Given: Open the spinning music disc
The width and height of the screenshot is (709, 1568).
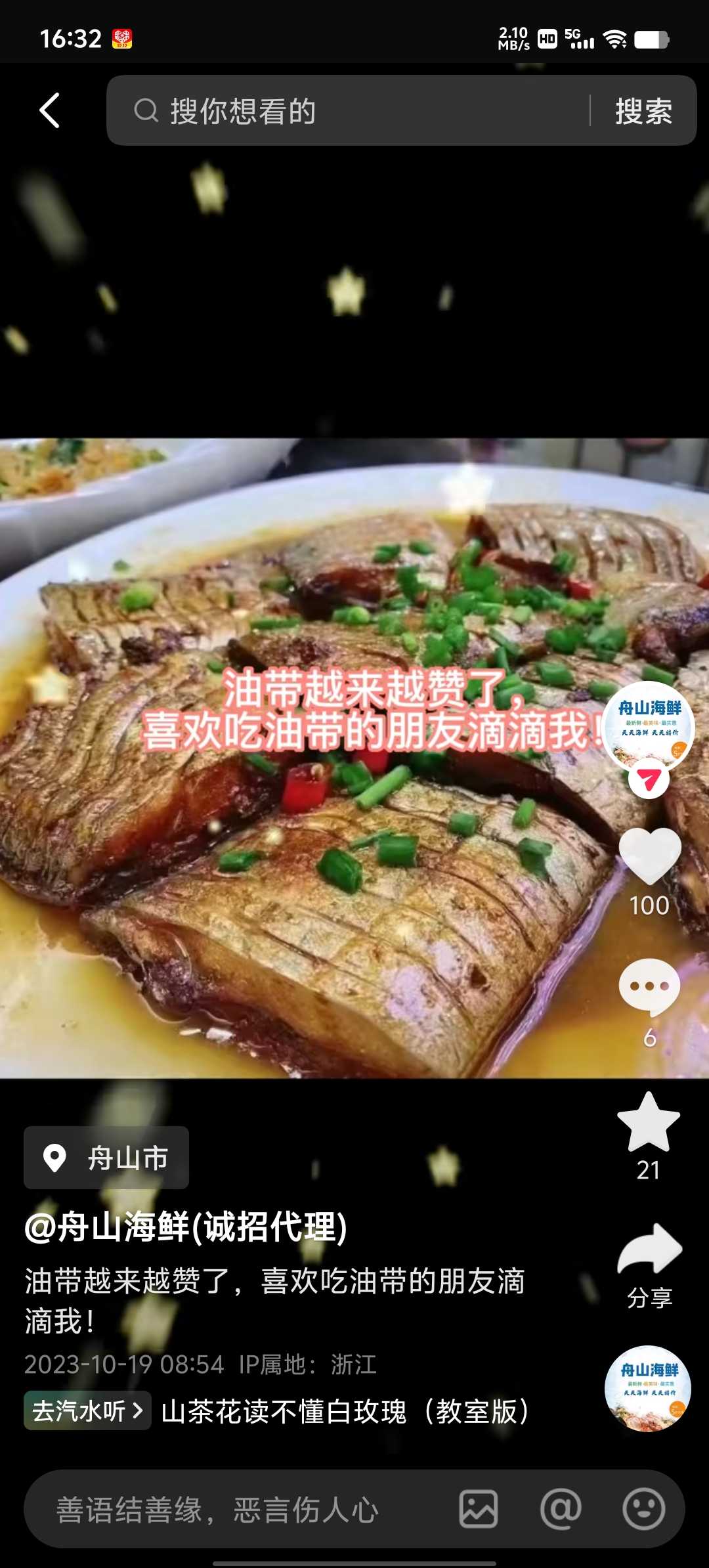Looking at the screenshot, I should 648,1388.
